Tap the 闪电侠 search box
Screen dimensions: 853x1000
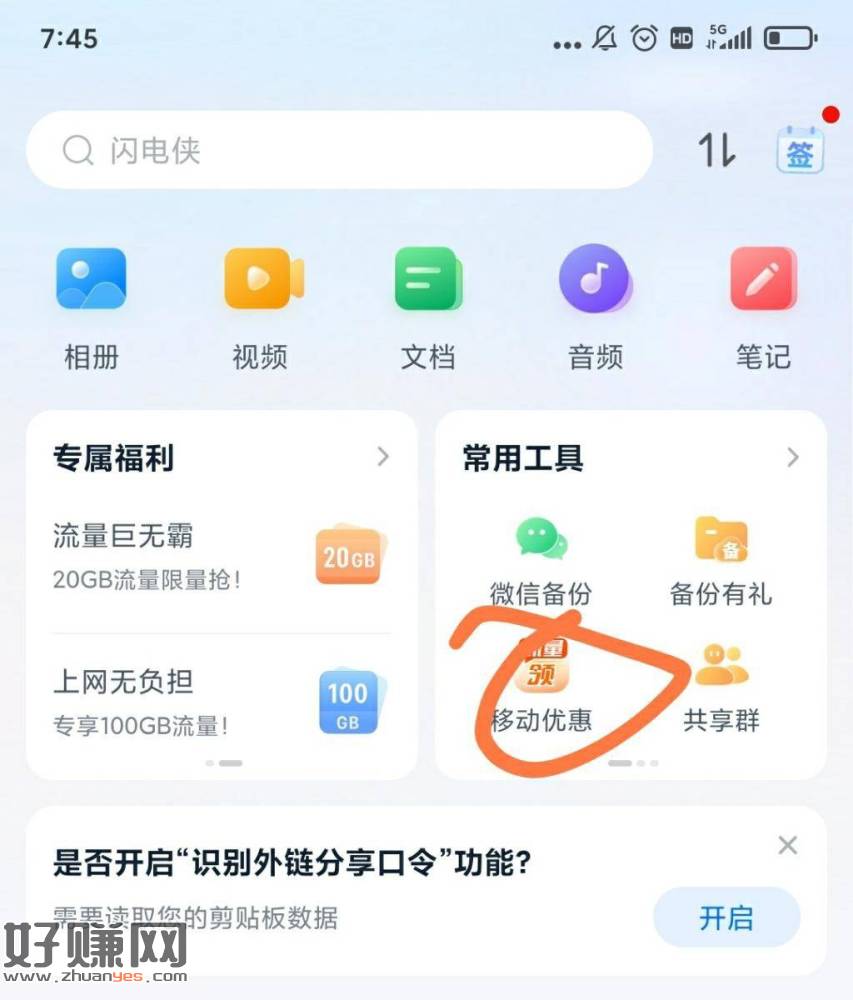pos(340,150)
